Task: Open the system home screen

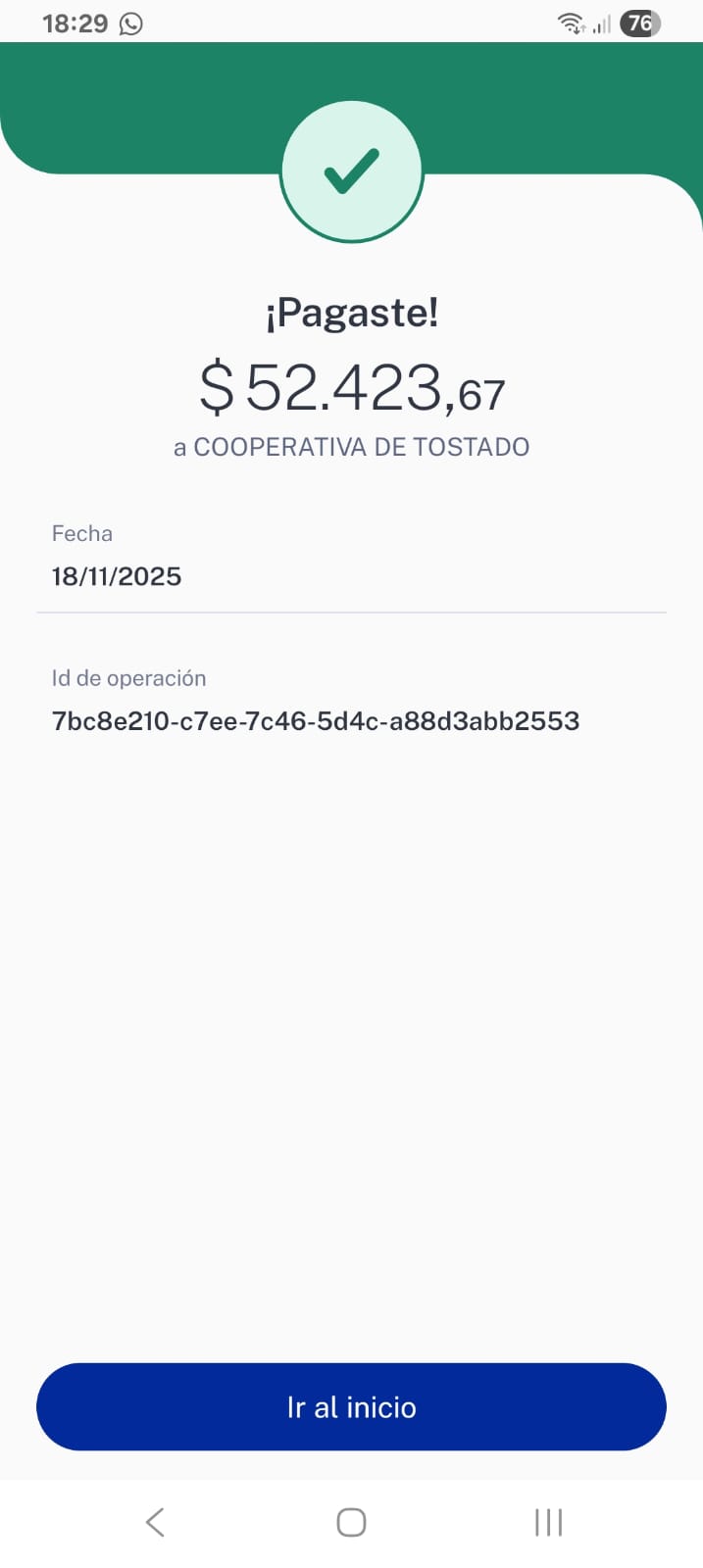Action: click(x=351, y=1522)
